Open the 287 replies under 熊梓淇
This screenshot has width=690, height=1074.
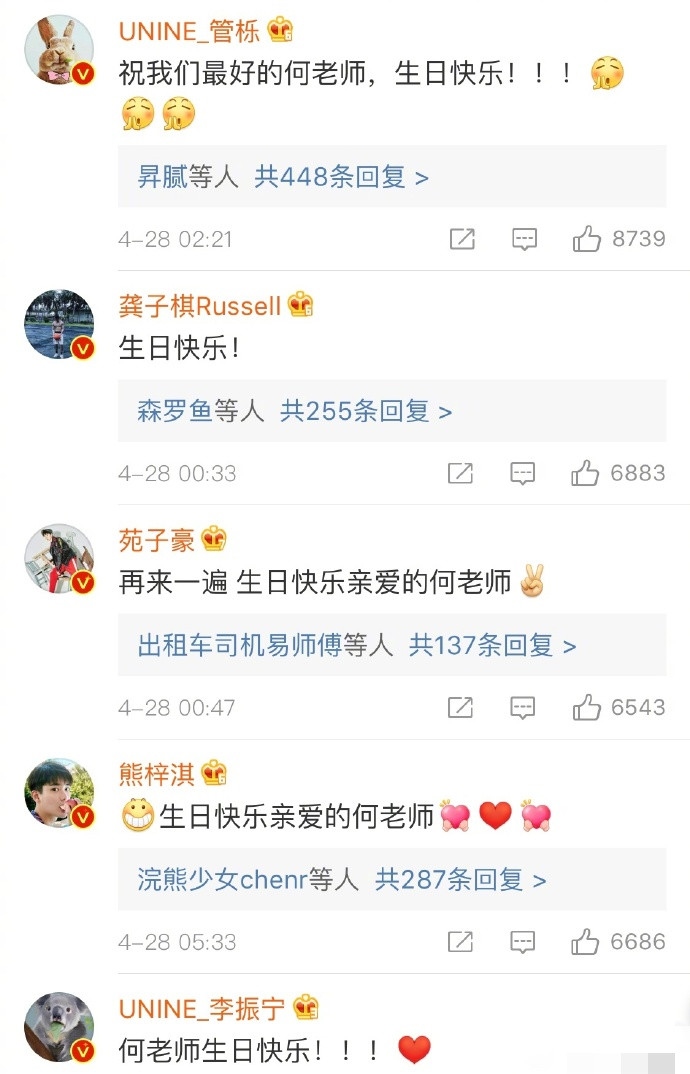460,880
